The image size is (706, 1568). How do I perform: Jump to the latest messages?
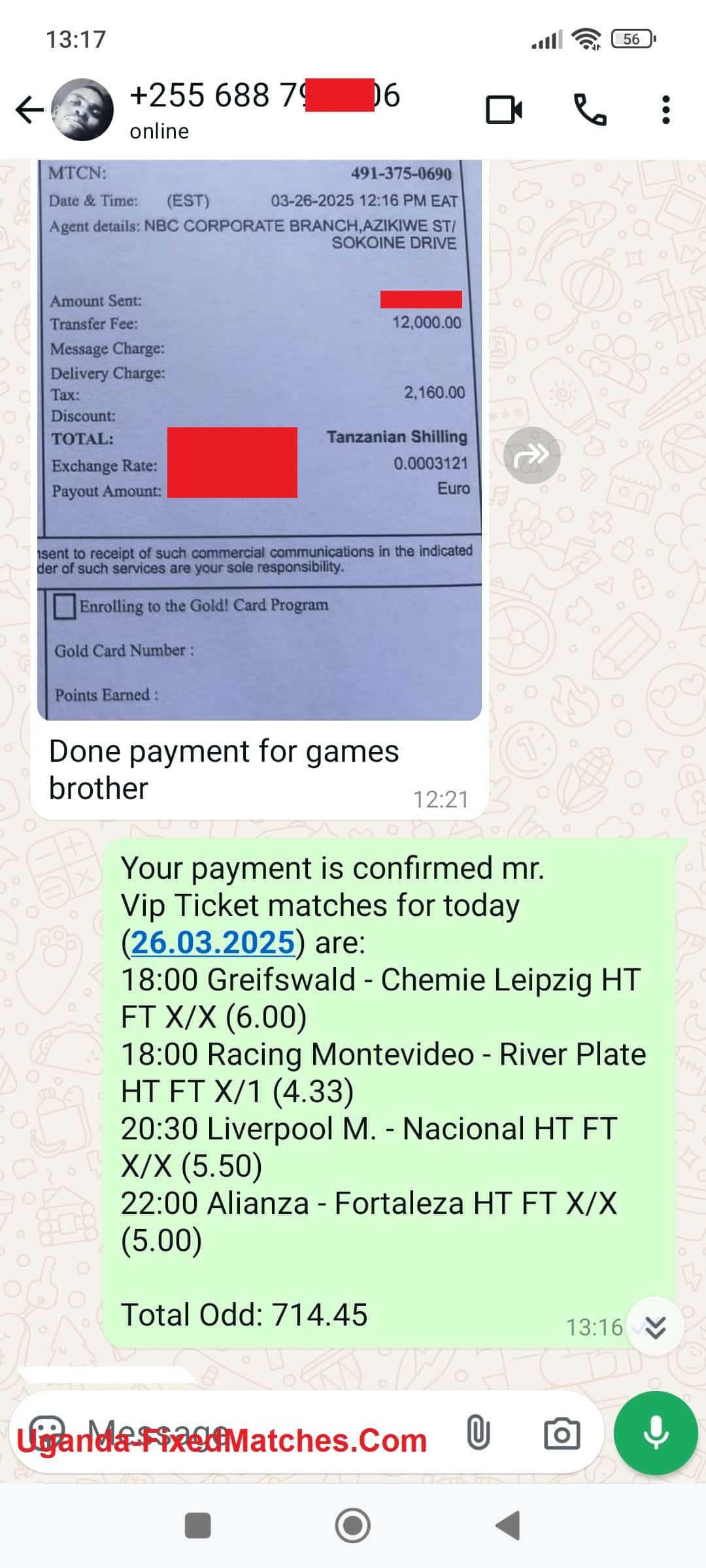tap(655, 1326)
